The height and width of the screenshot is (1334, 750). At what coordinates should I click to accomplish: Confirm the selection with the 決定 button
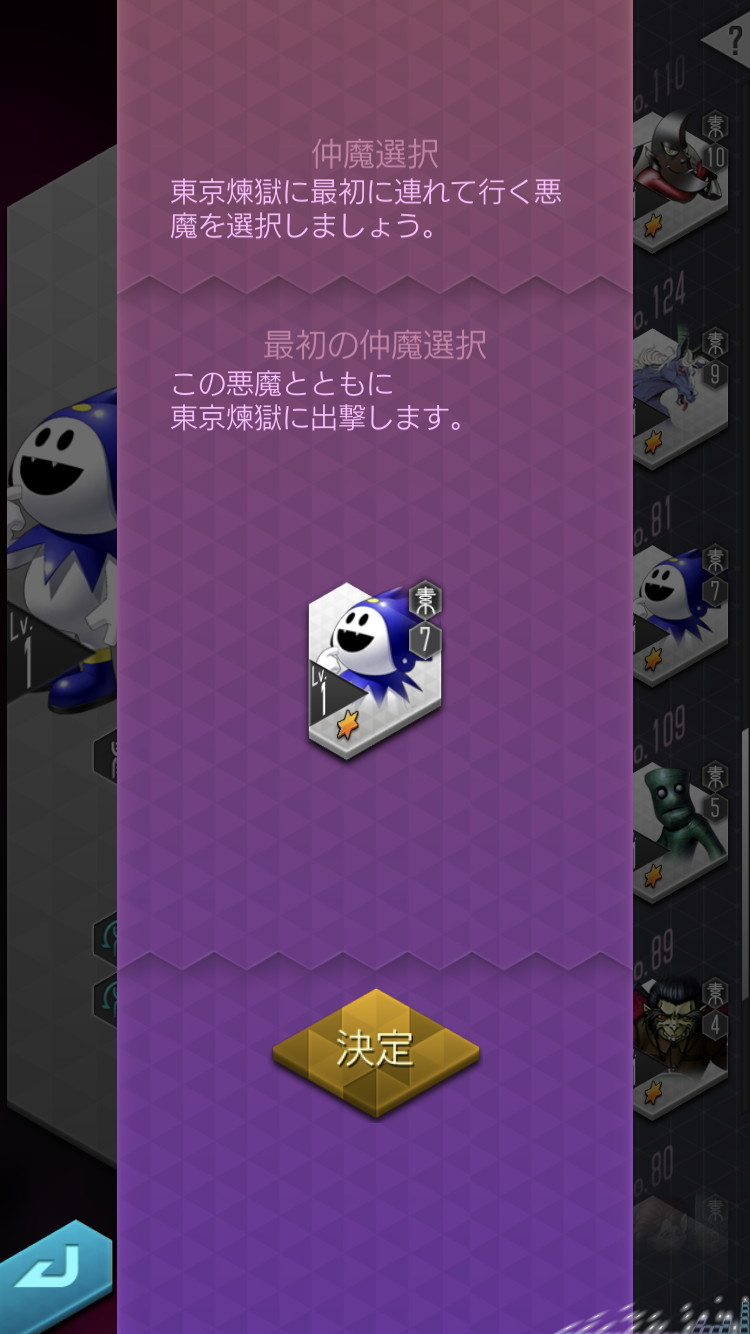375,1051
